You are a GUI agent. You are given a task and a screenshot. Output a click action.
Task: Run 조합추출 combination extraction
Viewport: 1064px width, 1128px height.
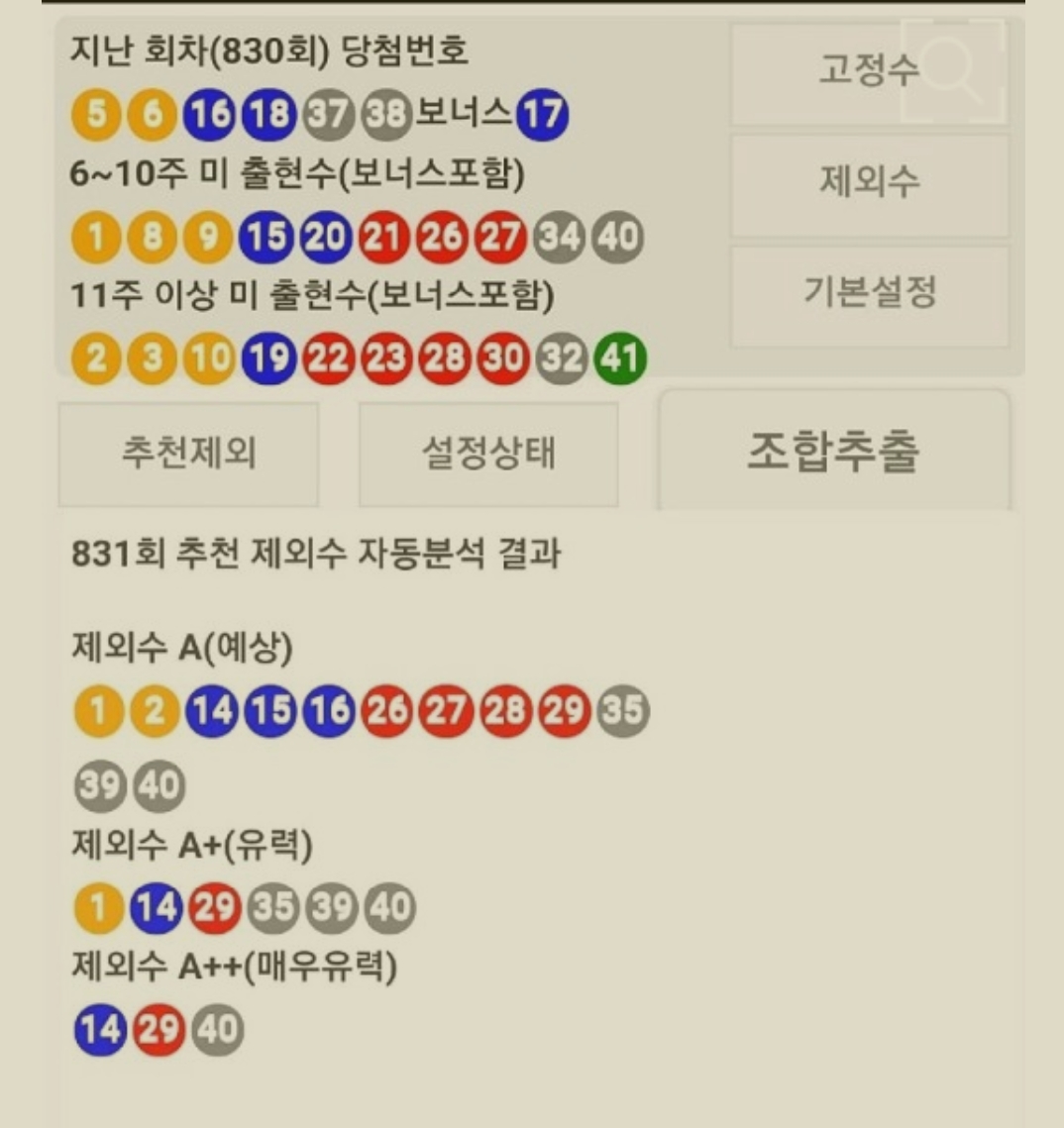pyautogui.click(x=833, y=452)
